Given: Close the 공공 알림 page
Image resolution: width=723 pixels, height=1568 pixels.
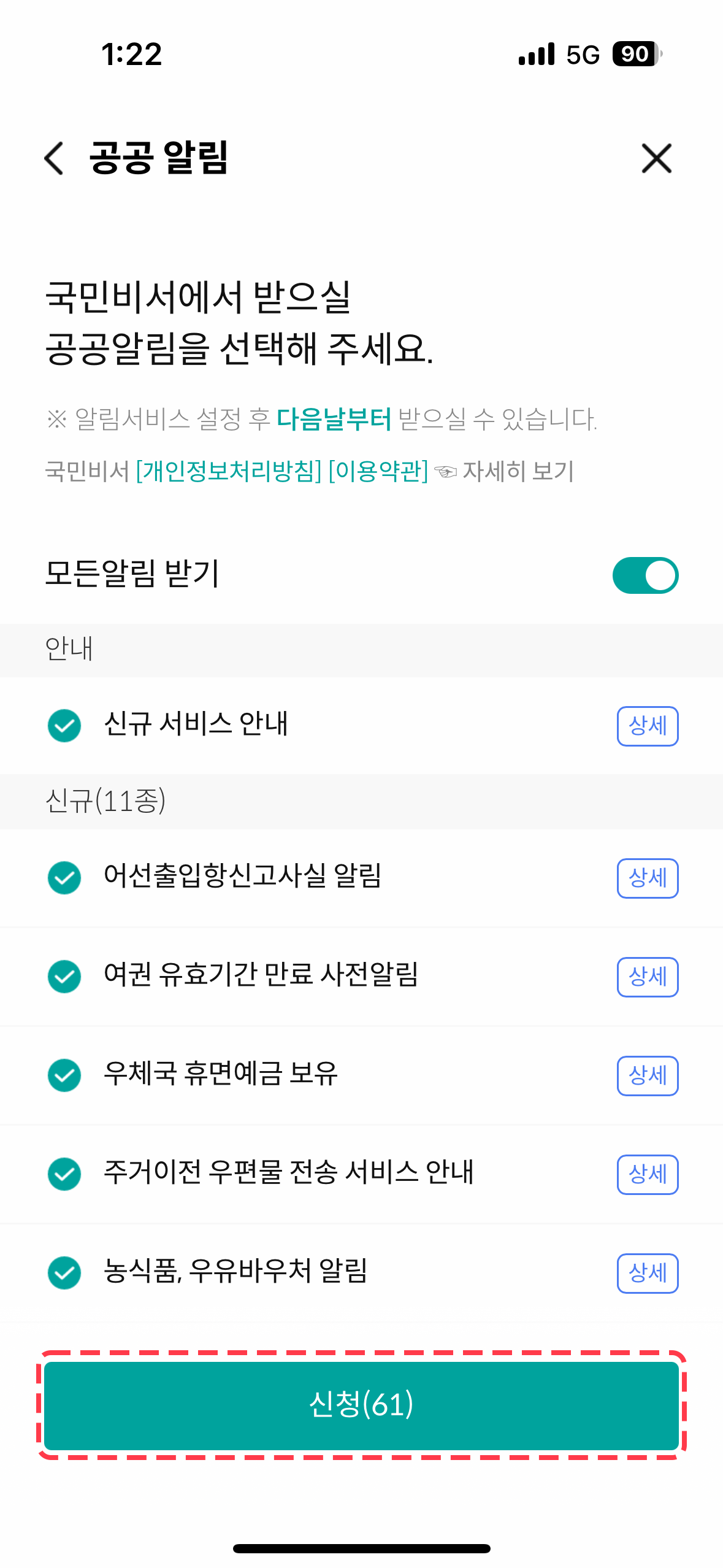Looking at the screenshot, I should (x=656, y=158).
